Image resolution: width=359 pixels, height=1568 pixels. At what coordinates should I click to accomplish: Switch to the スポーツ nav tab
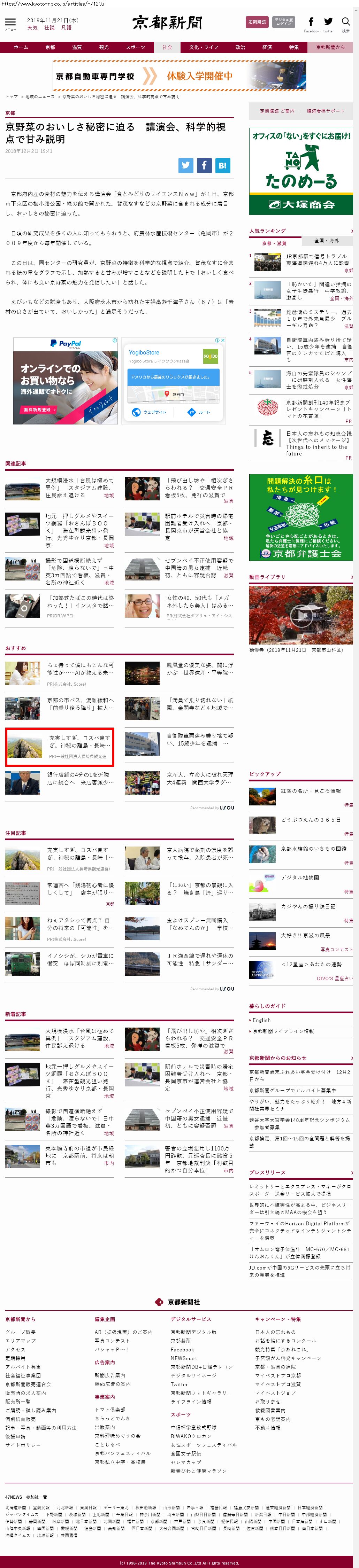(x=135, y=47)
